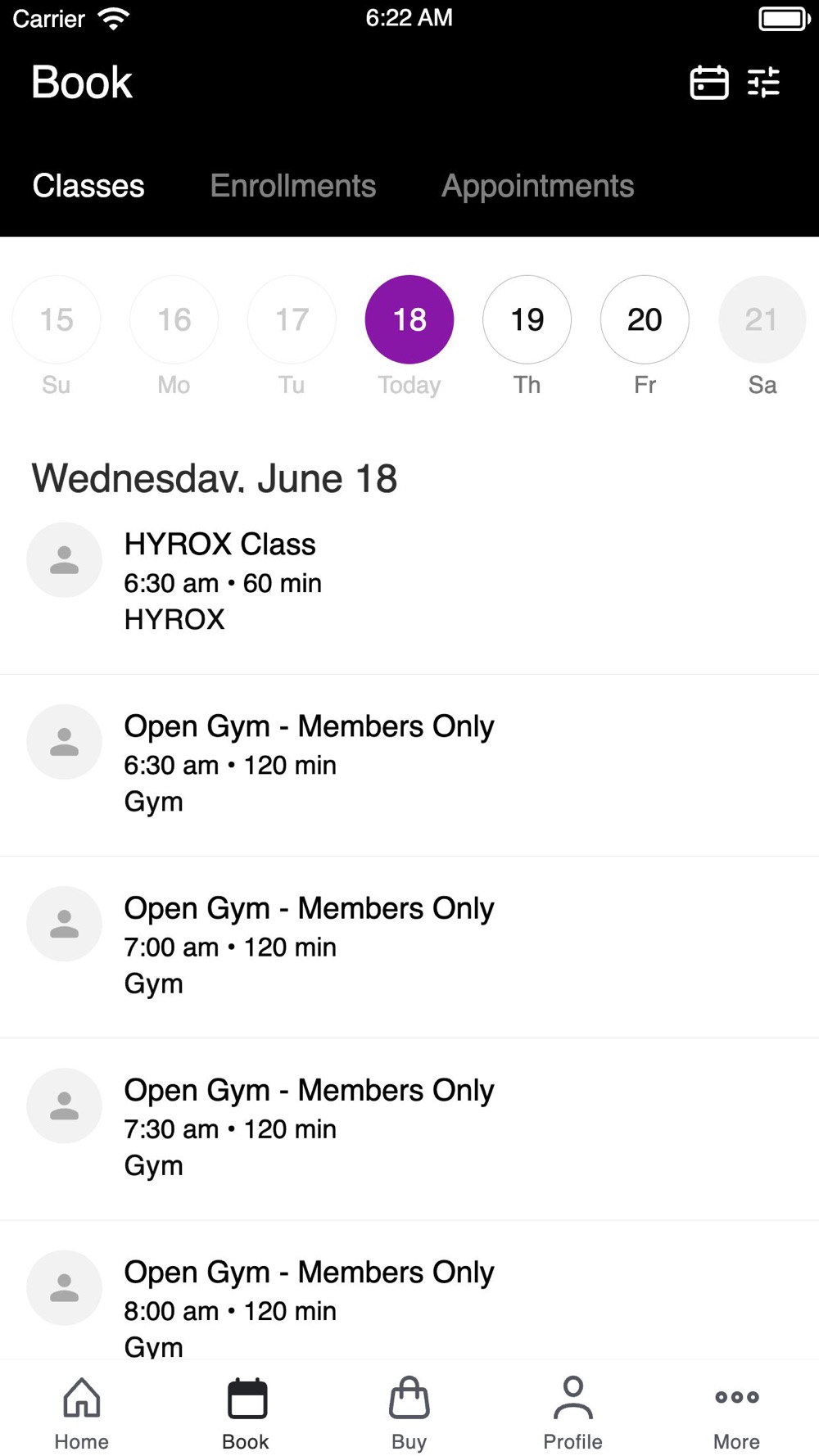Open the Buy tab
Viewport: 819px width, 1456px height.
click(x=409, y=1413)
